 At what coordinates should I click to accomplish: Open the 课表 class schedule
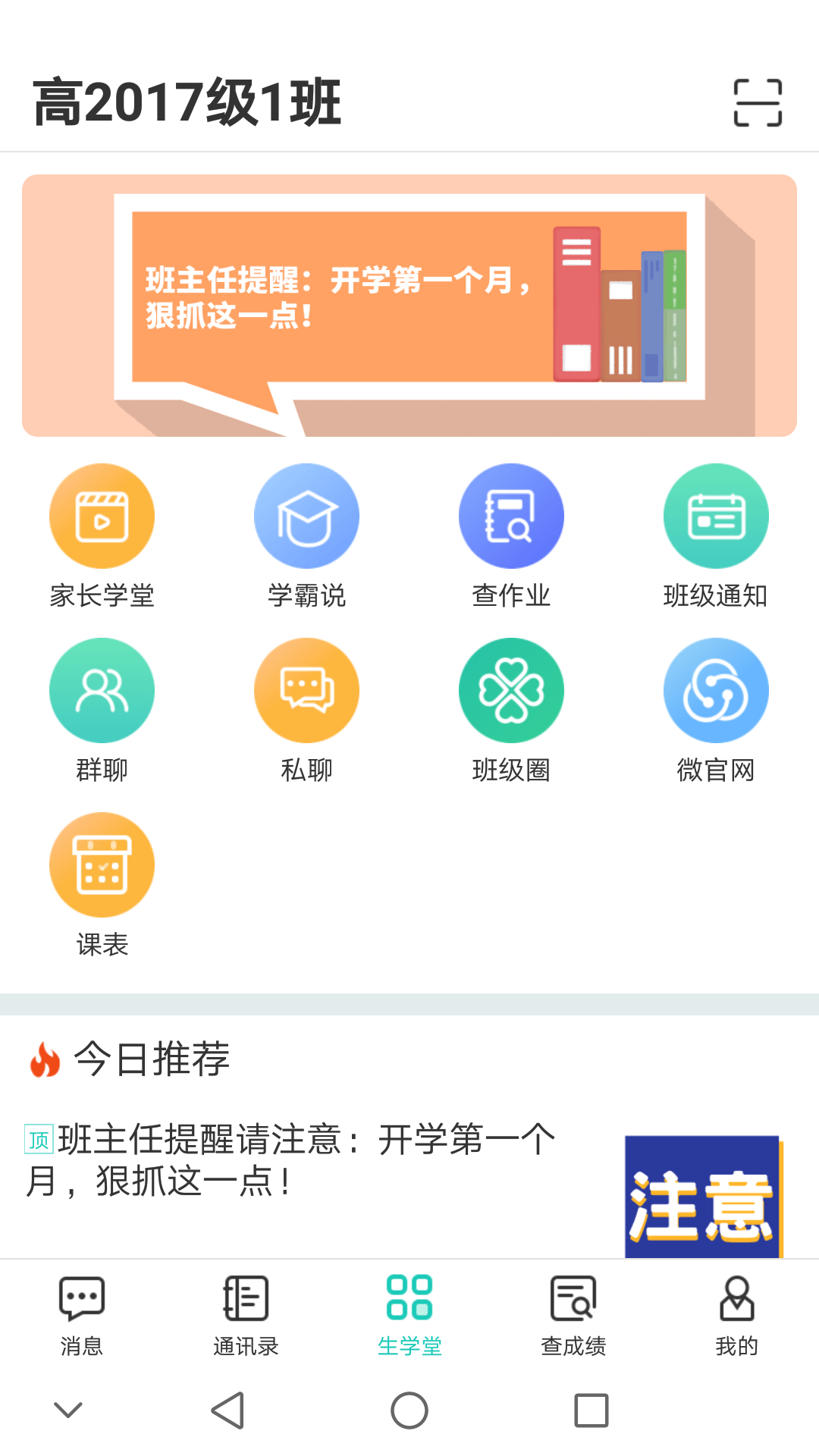pos(102,864)
